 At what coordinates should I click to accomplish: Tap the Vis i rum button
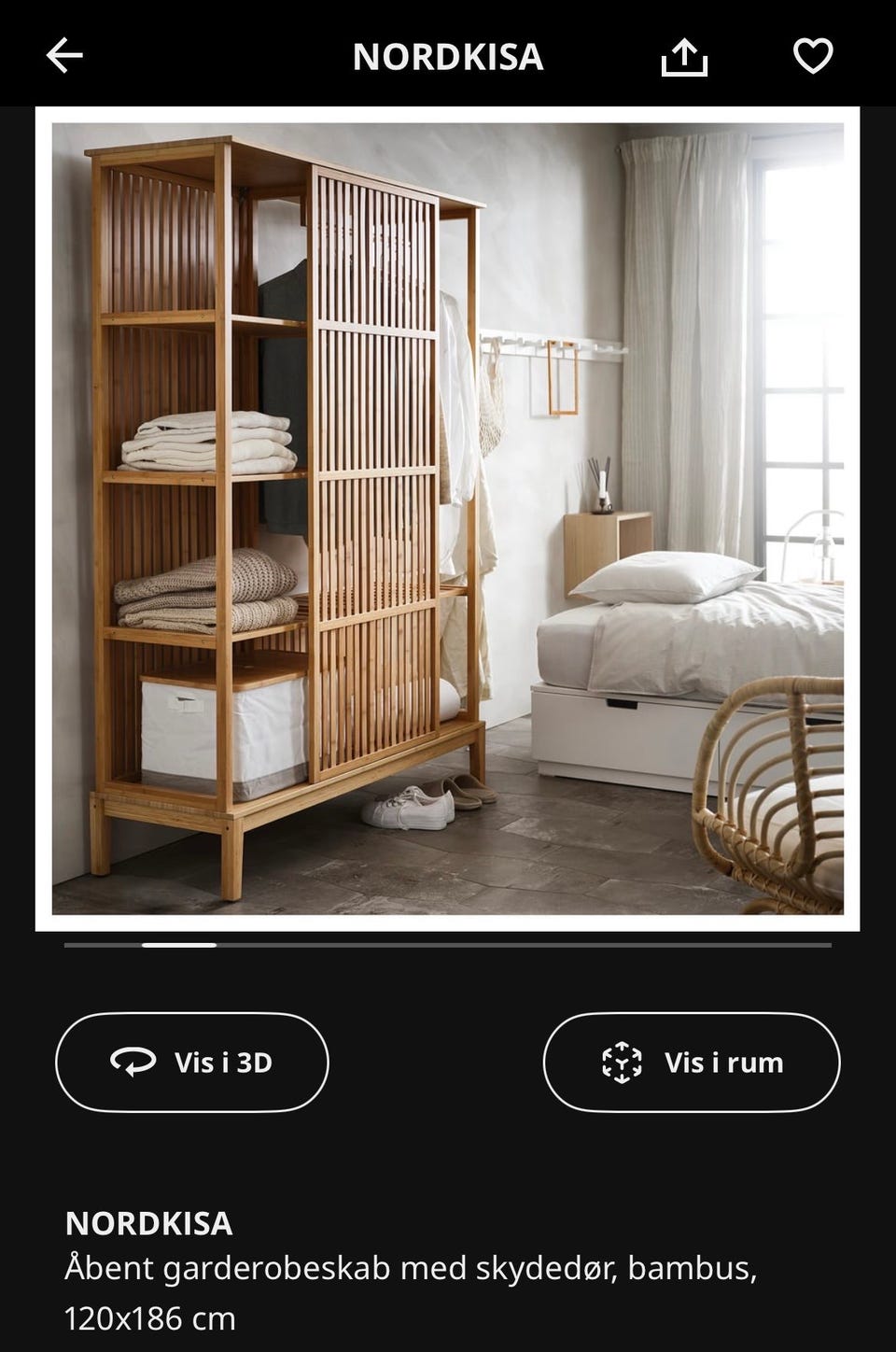[691, 1062]
